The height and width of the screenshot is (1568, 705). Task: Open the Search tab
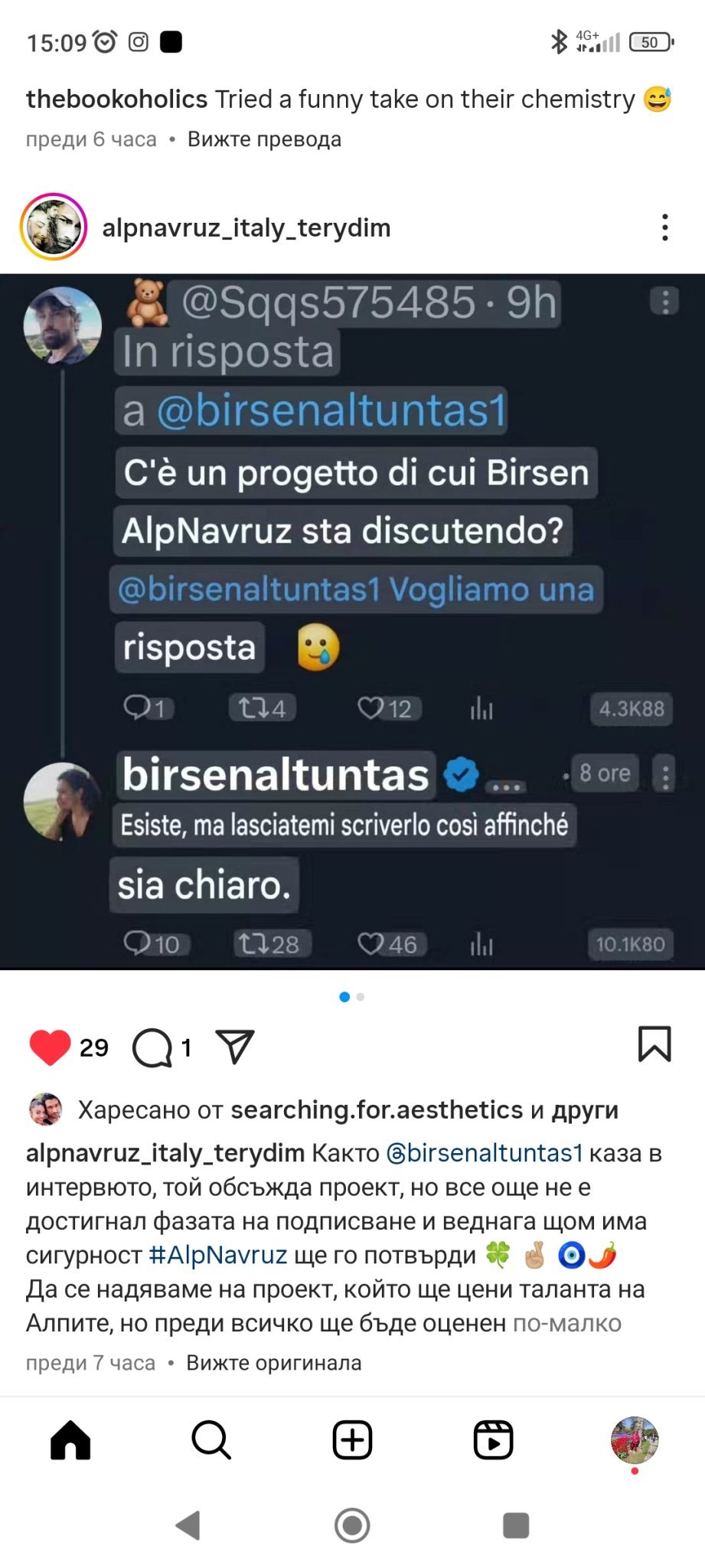211,1440
